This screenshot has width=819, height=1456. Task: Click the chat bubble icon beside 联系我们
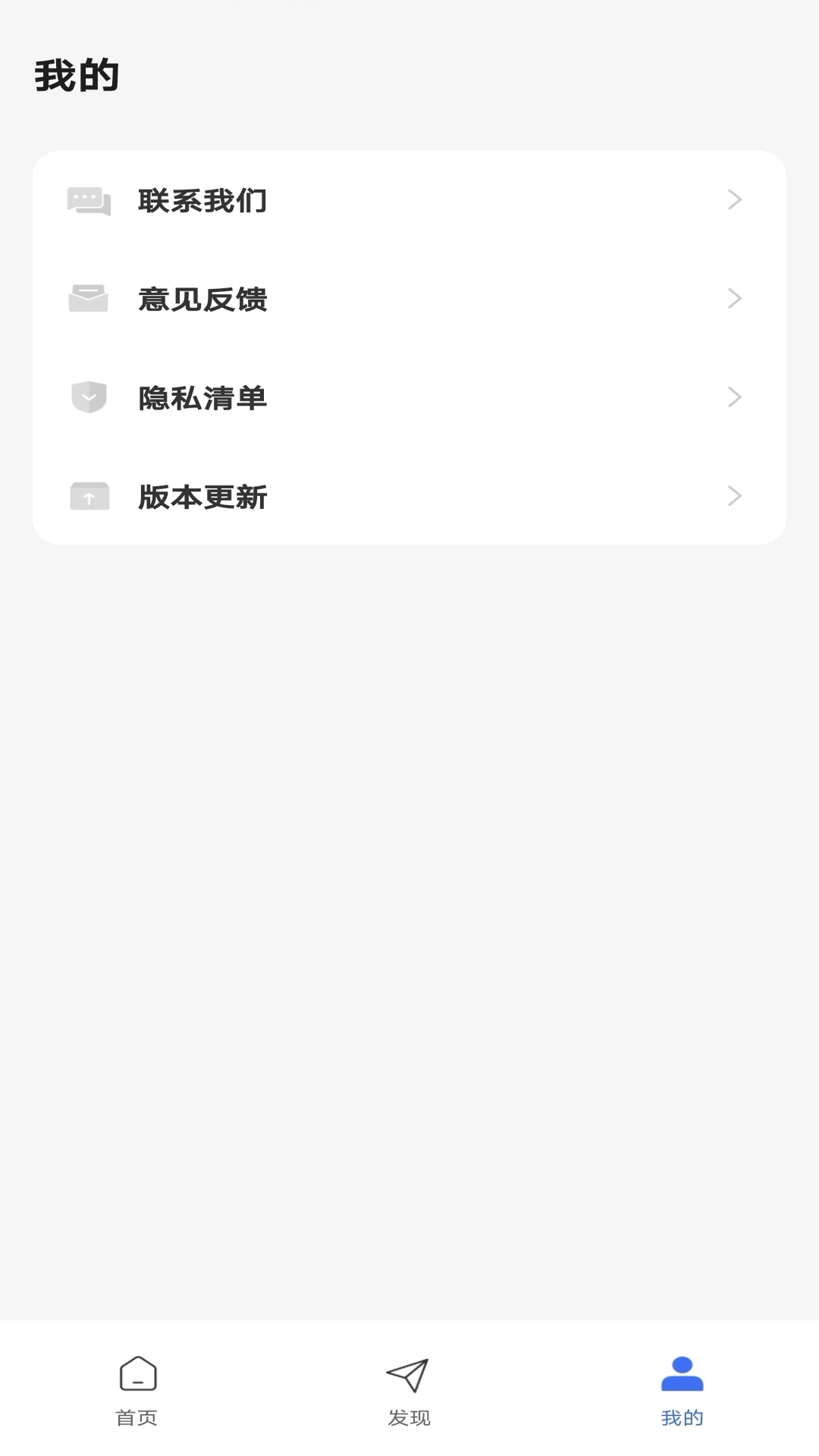[89, 199]
